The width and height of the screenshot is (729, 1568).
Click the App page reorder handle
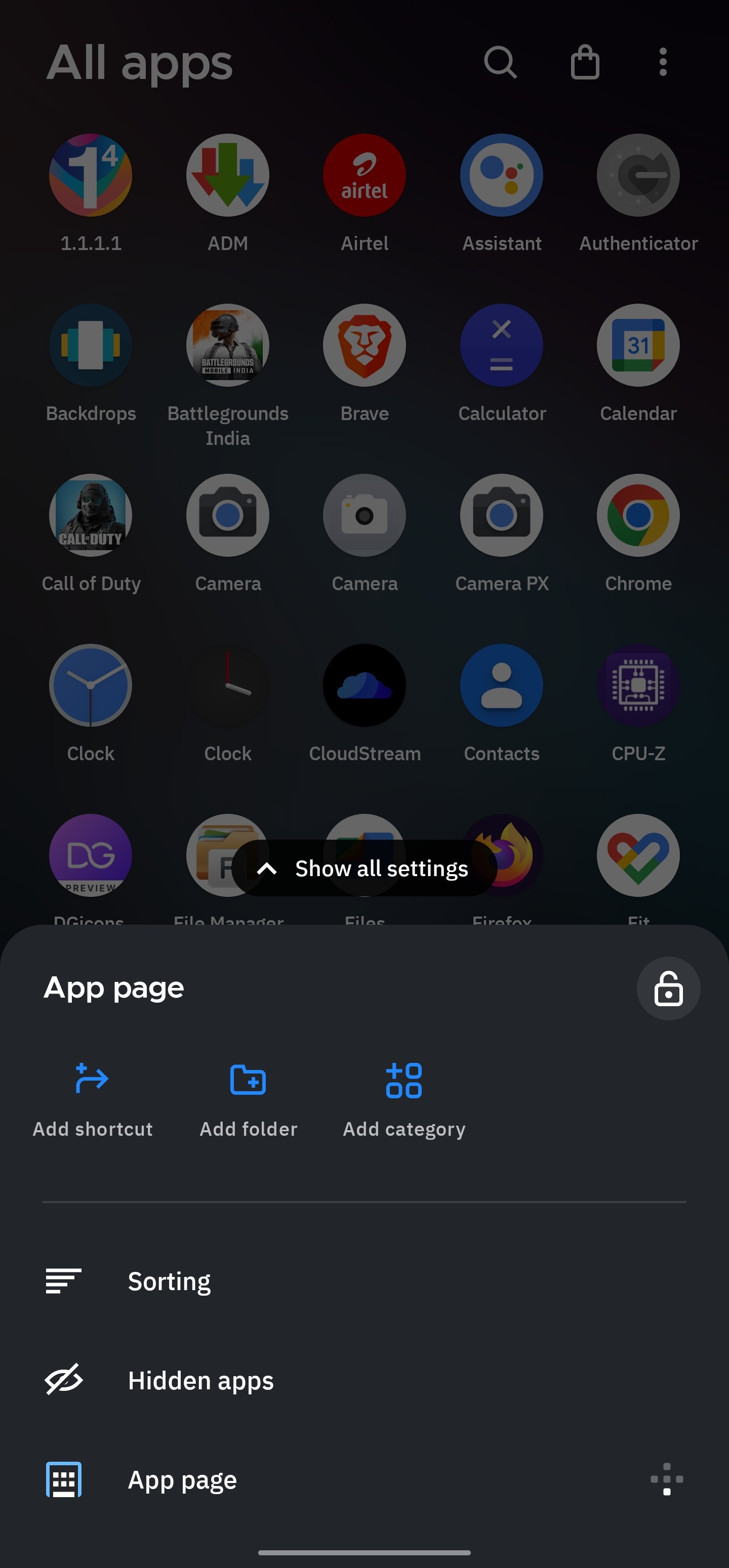tap(667, 1480)
